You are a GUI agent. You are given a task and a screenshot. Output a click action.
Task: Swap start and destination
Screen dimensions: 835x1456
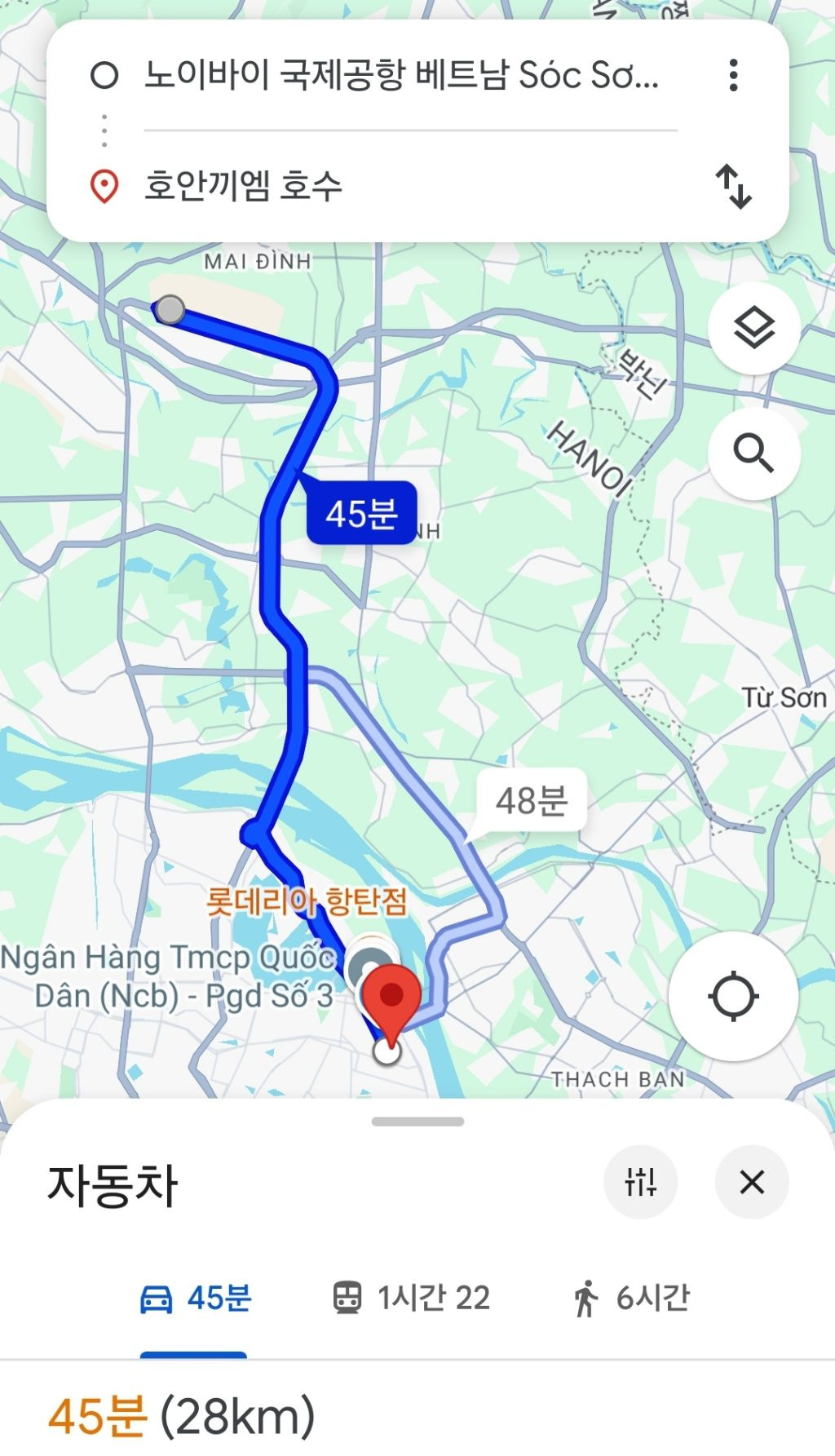click(x=733, y=187)
